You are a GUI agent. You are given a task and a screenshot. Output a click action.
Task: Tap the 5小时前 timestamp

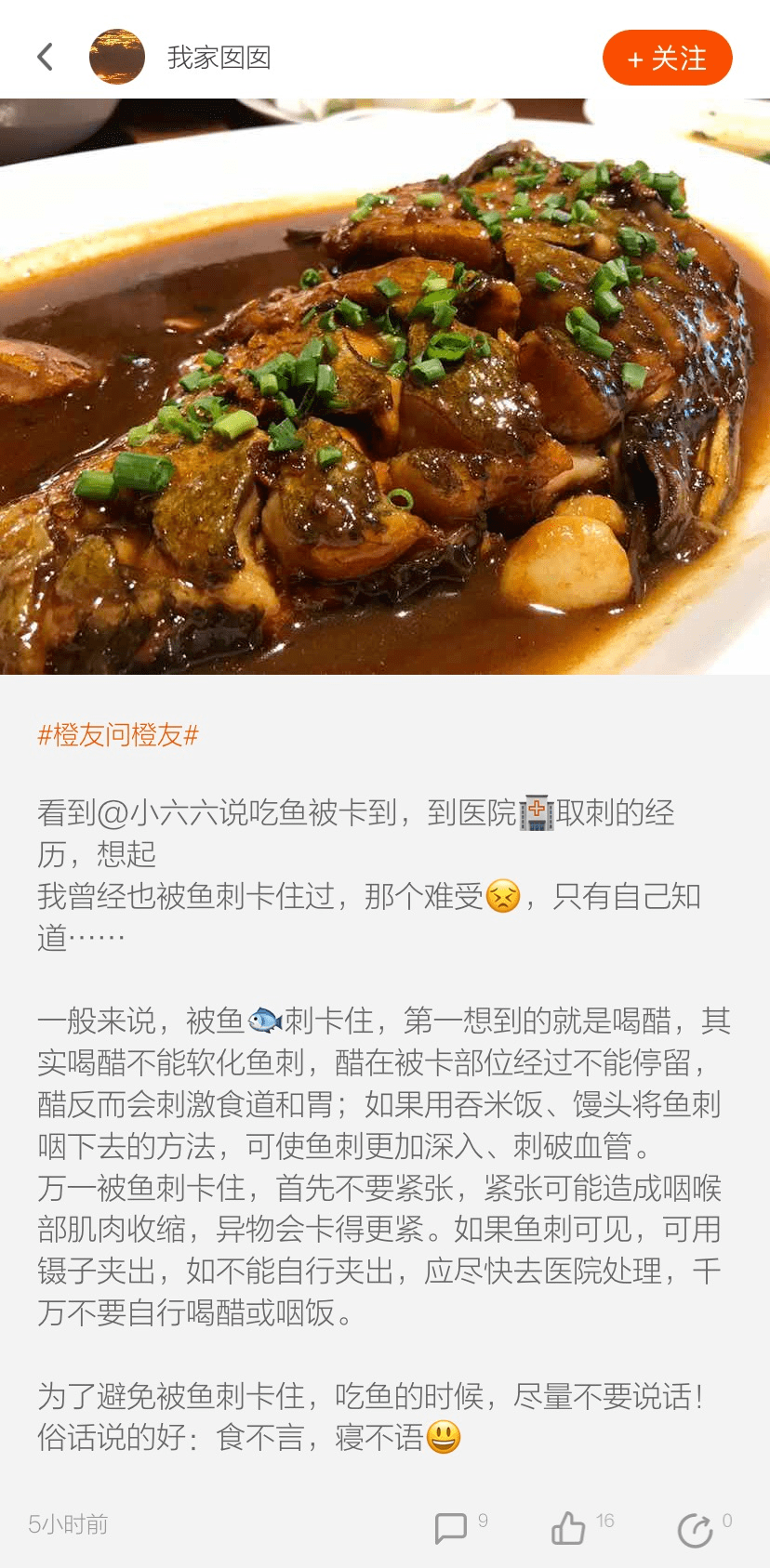[68, 1524]
